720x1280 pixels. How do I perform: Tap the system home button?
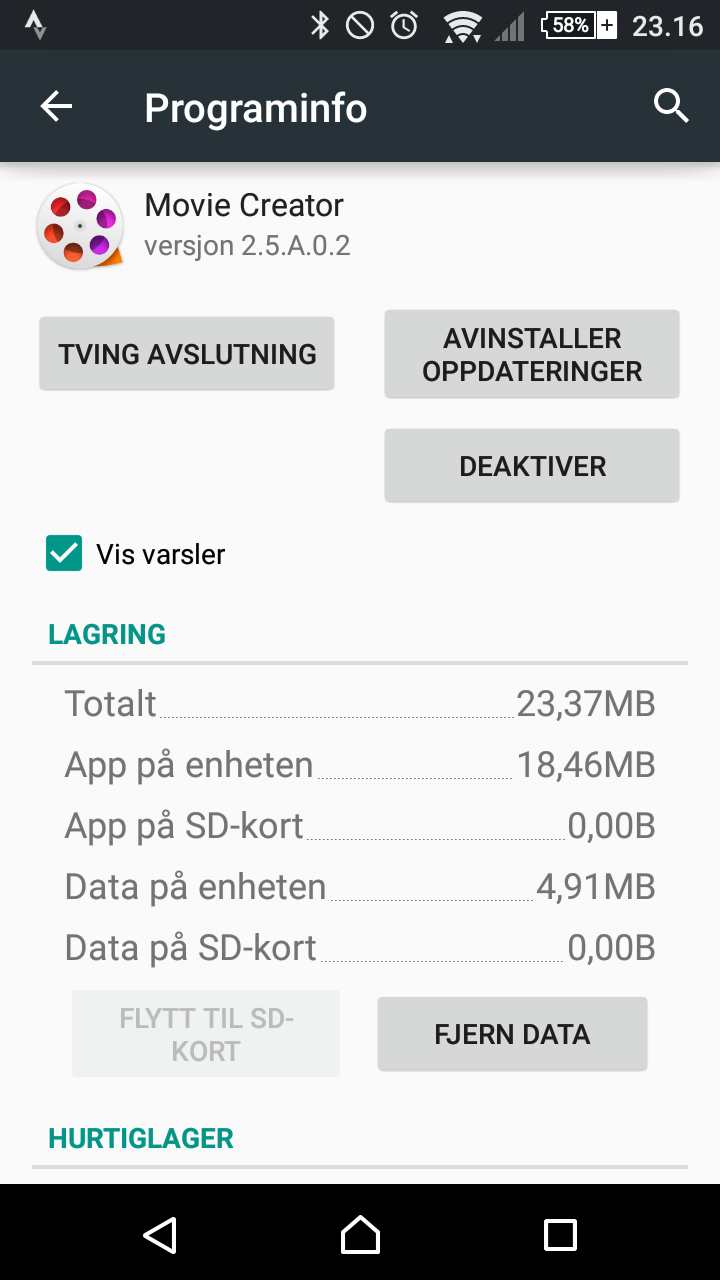(x=360, y=1234)
